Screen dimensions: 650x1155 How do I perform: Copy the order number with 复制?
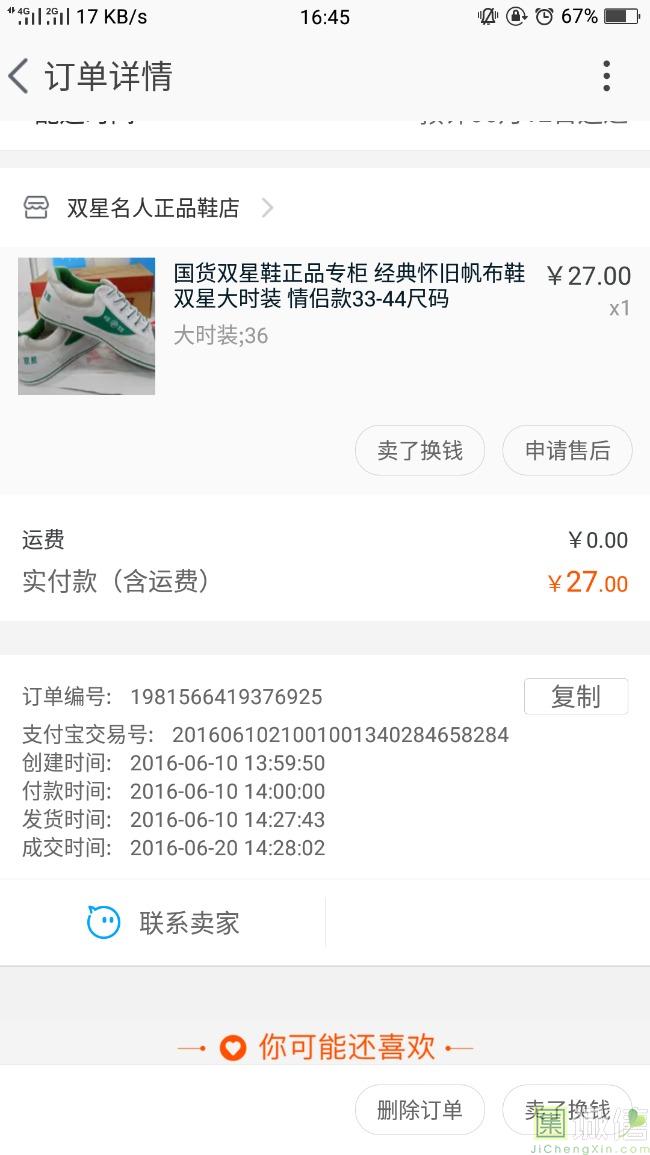pos(576,696)
